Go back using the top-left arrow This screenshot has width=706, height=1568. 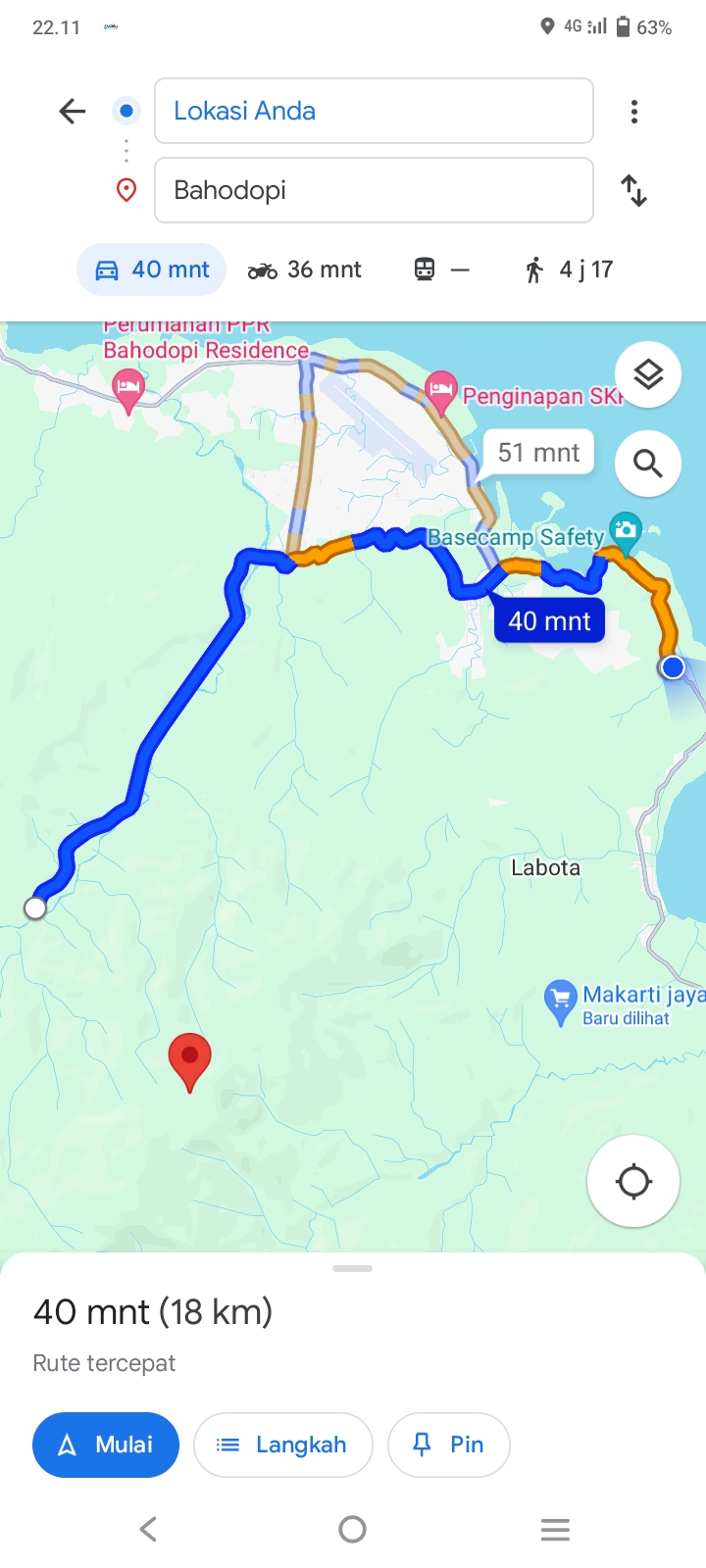(73, 111)
